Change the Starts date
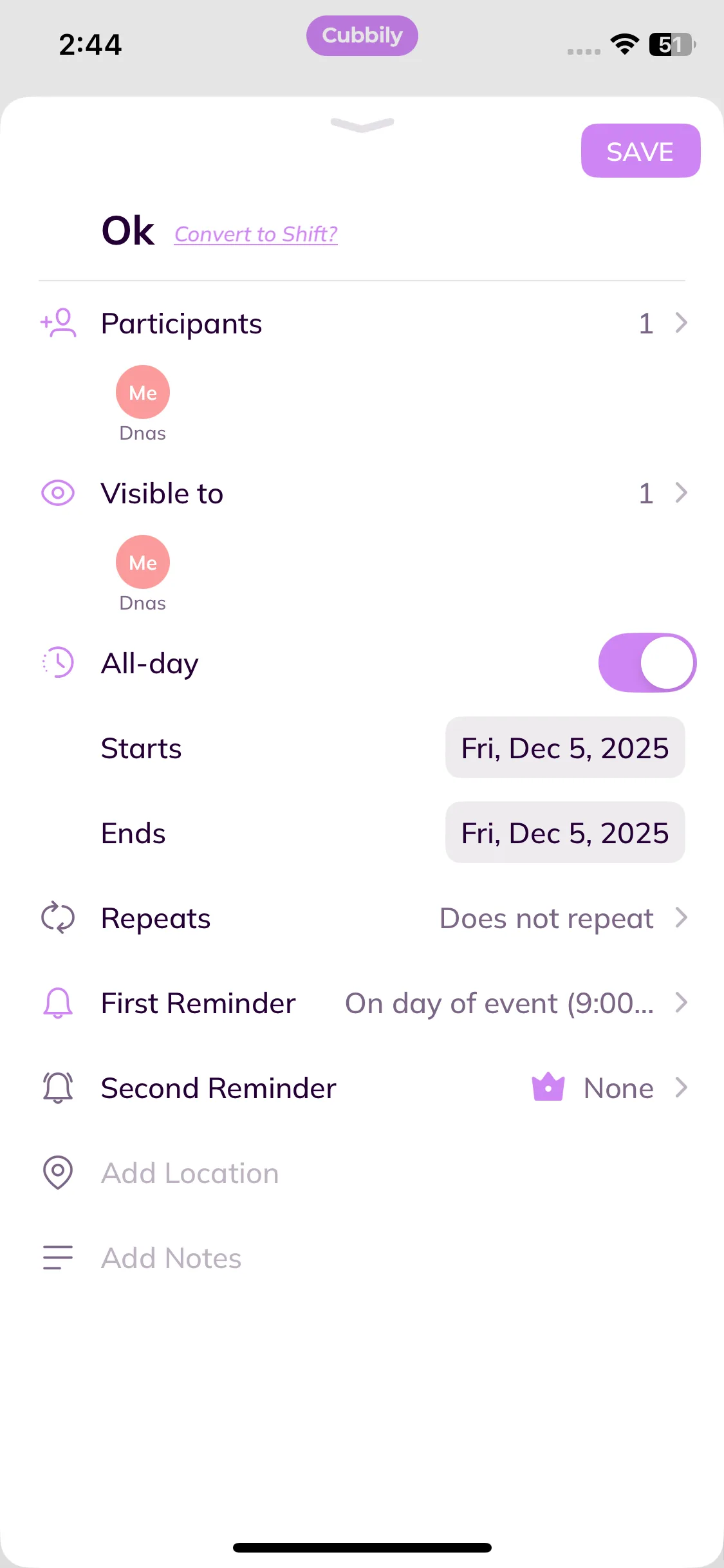The height and width of the screenshot is (1568, 724). tap(564, 748)
